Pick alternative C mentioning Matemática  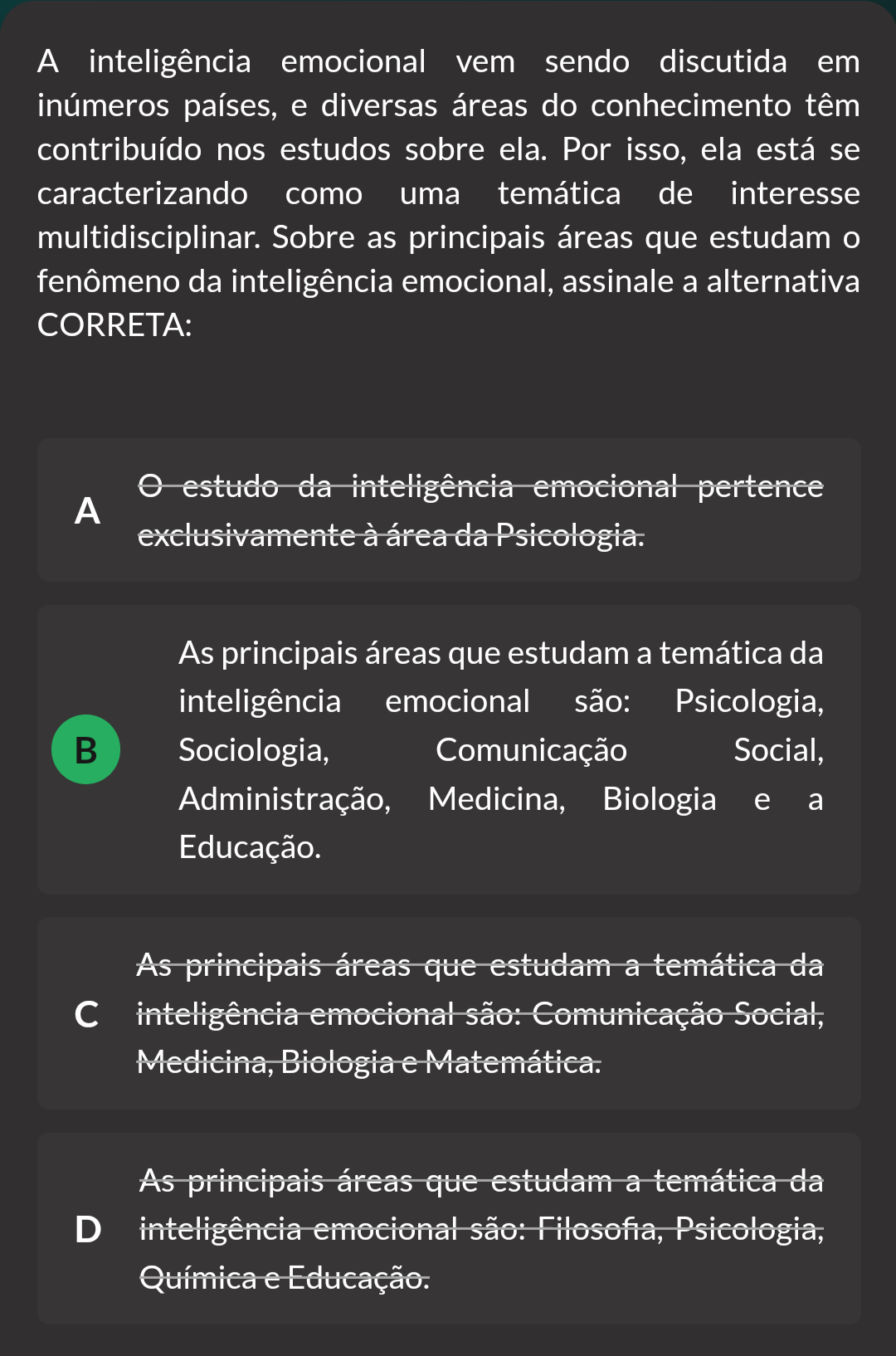point(449,1013)
